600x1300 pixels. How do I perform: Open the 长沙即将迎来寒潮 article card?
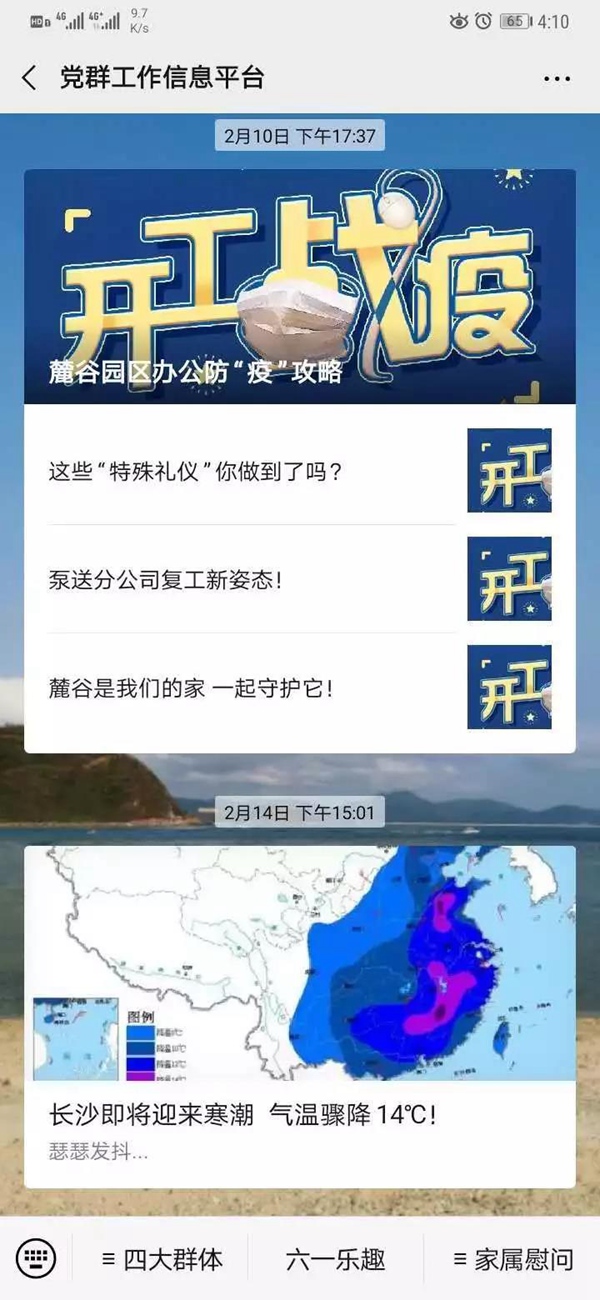pos(300,1015)
